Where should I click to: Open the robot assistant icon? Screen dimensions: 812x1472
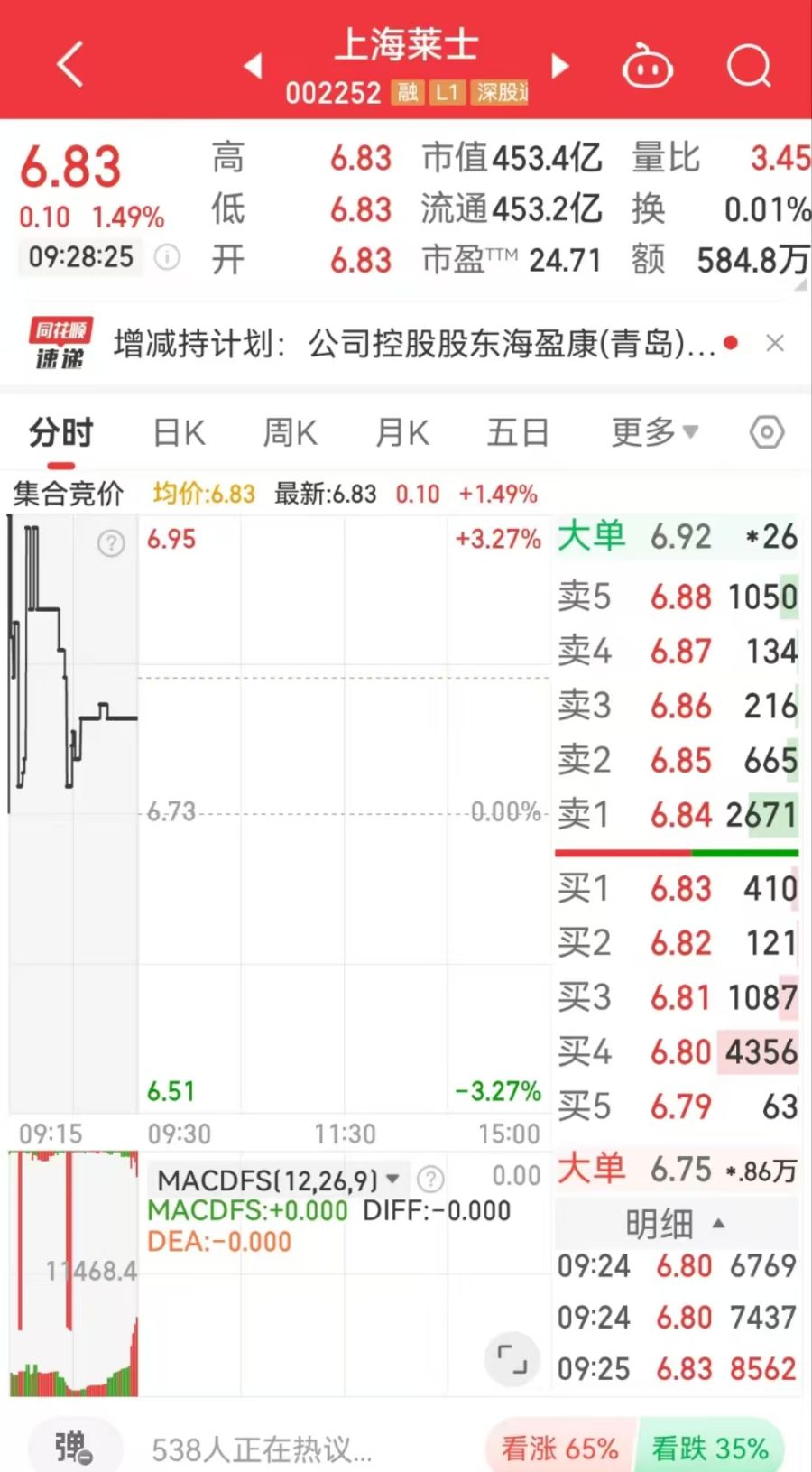point(647,67)
